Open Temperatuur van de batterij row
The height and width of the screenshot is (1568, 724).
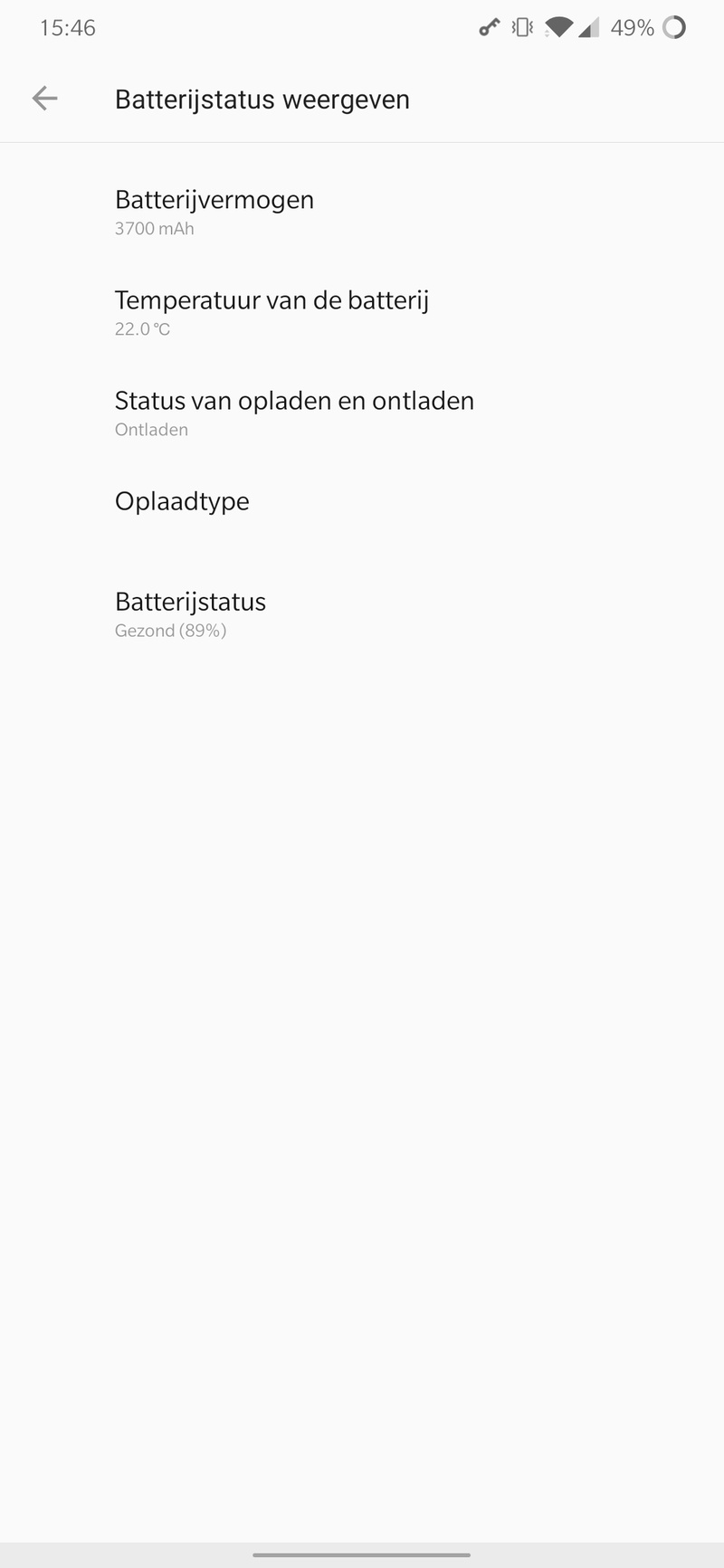271,312
